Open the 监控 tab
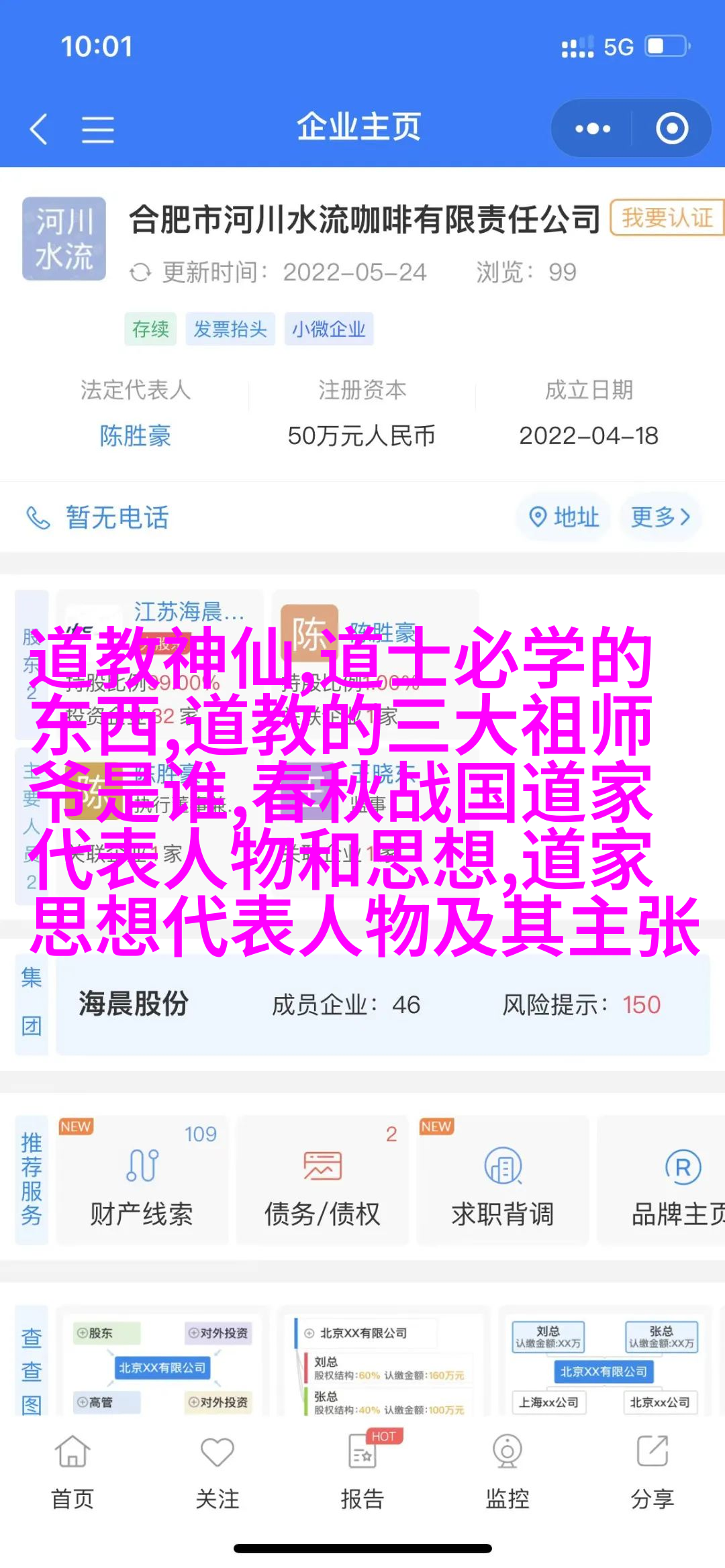Viewport: 725px width, 1568px height. coord(507,1471)
